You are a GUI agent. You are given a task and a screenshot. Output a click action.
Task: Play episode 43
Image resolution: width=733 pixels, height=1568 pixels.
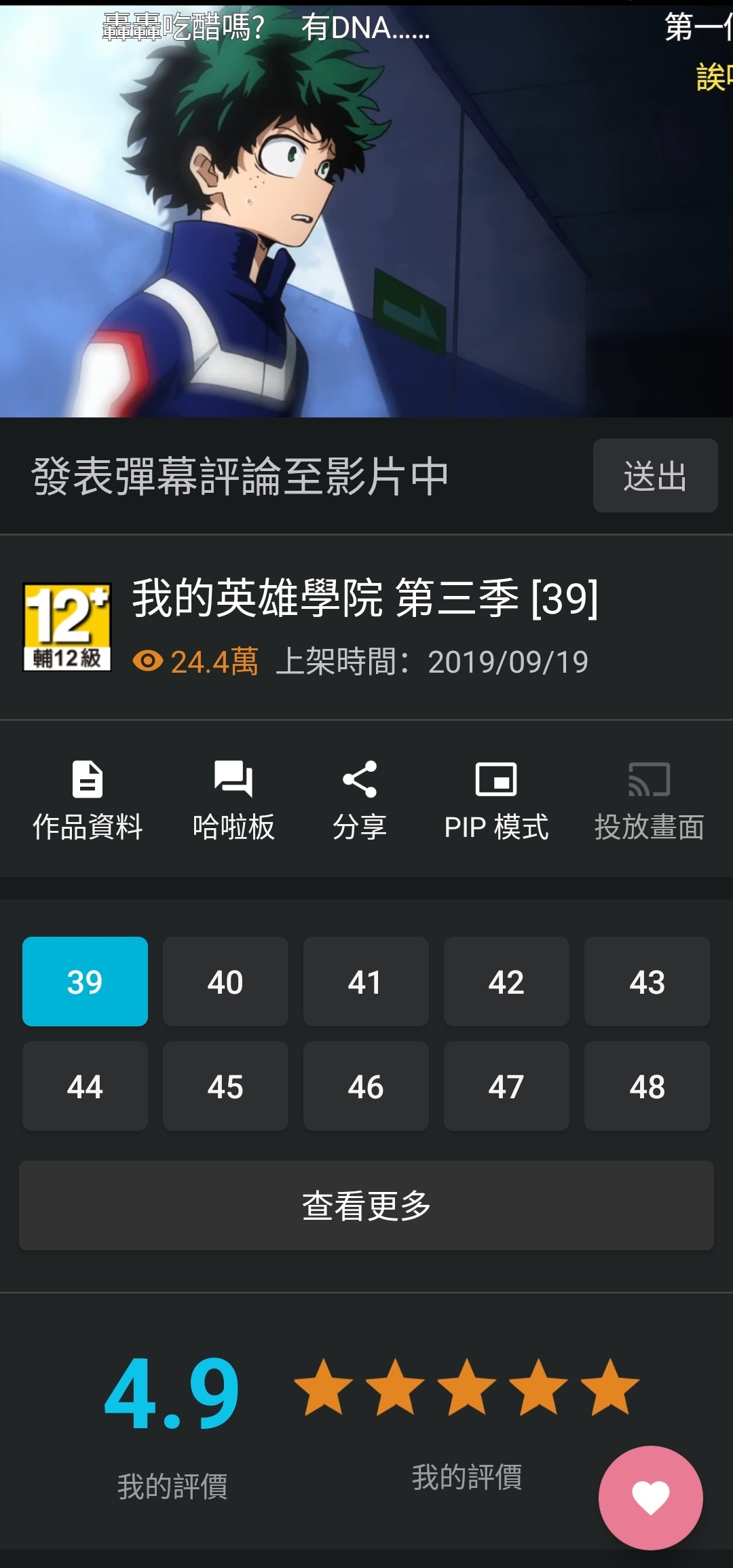pyautogui.click(x=647, y=982)
